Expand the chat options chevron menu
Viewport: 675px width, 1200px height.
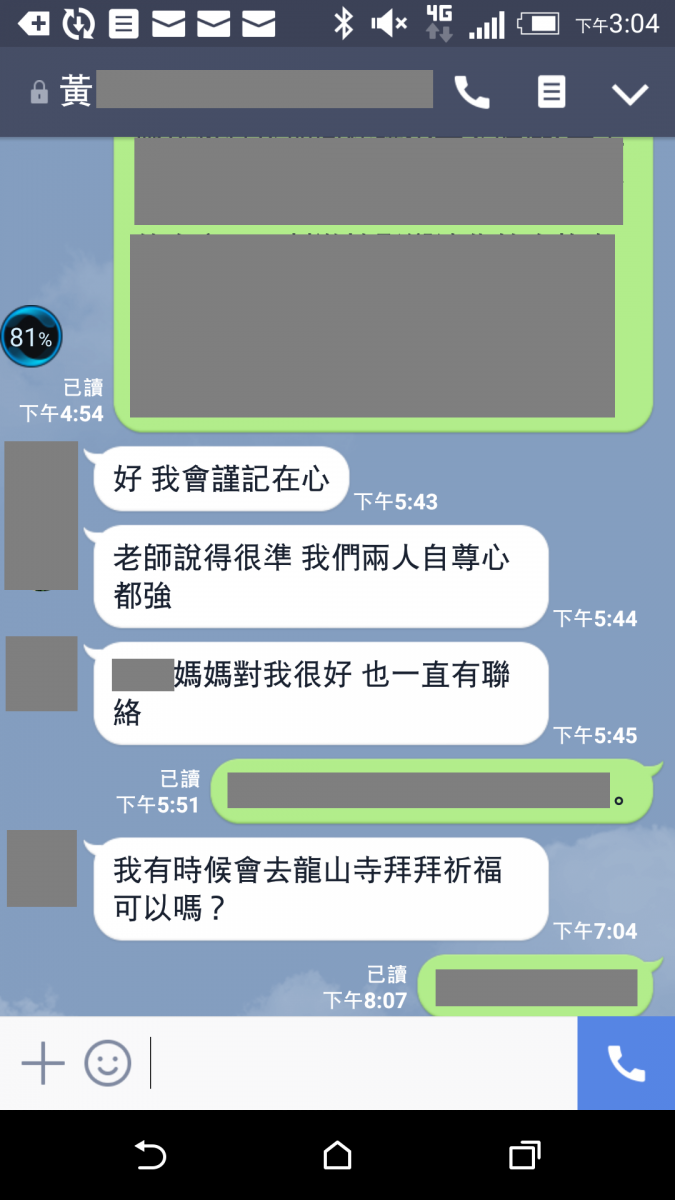(x=630, y=94)
